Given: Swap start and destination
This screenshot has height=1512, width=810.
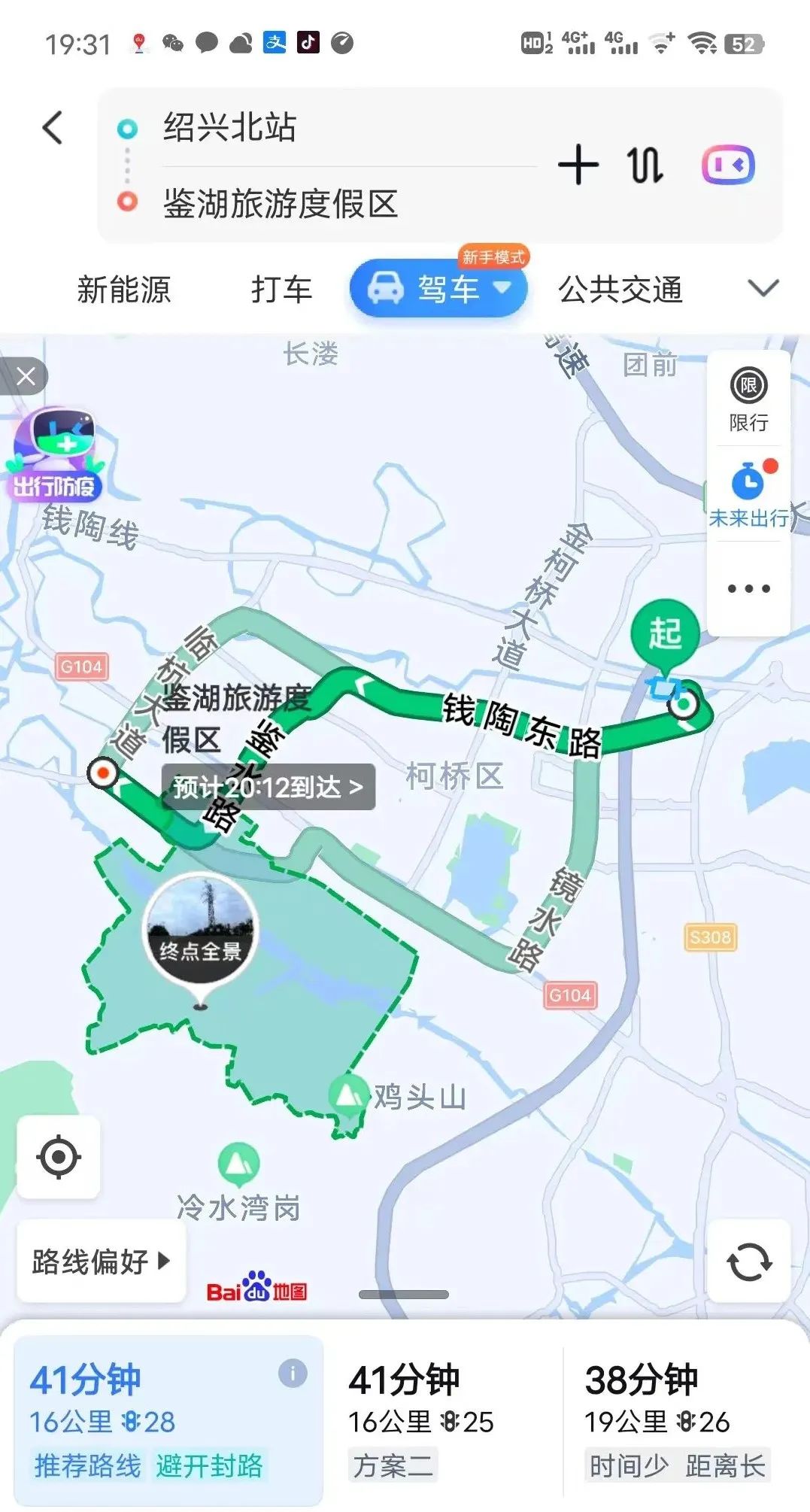Looking at the screenshot, I should click(645, 165).
